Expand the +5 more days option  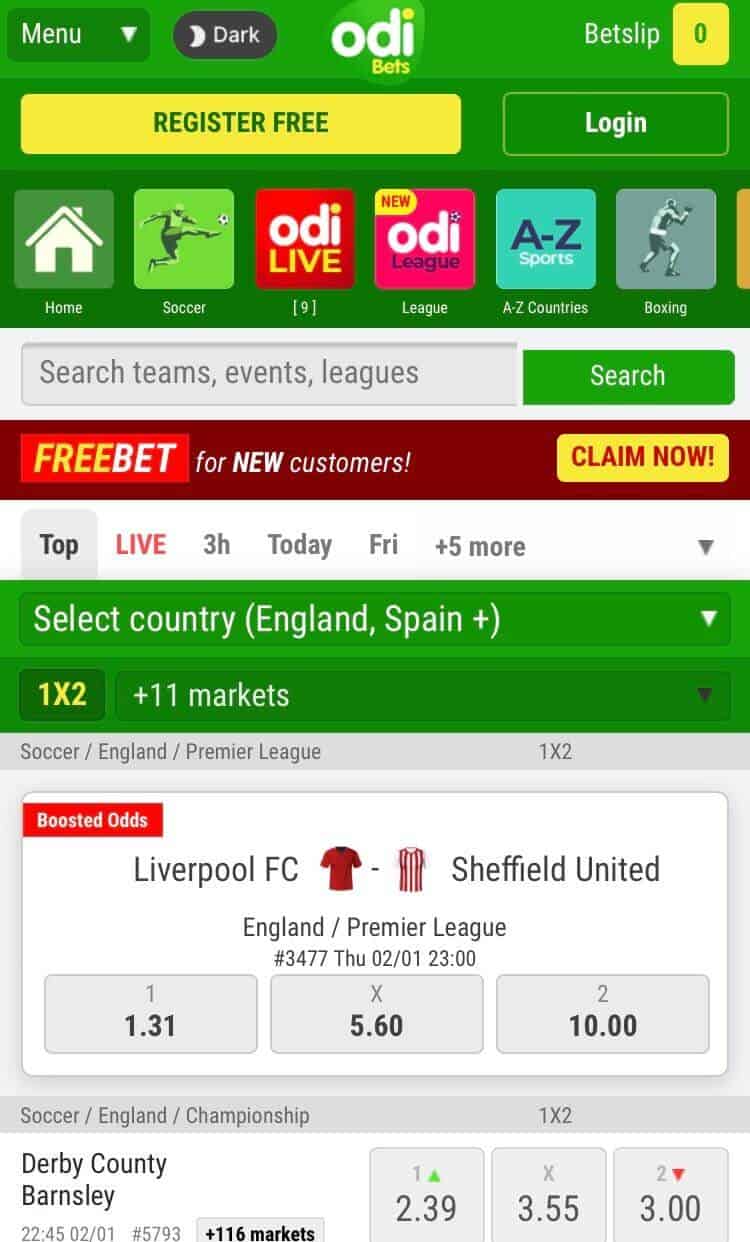pos(480,547)
